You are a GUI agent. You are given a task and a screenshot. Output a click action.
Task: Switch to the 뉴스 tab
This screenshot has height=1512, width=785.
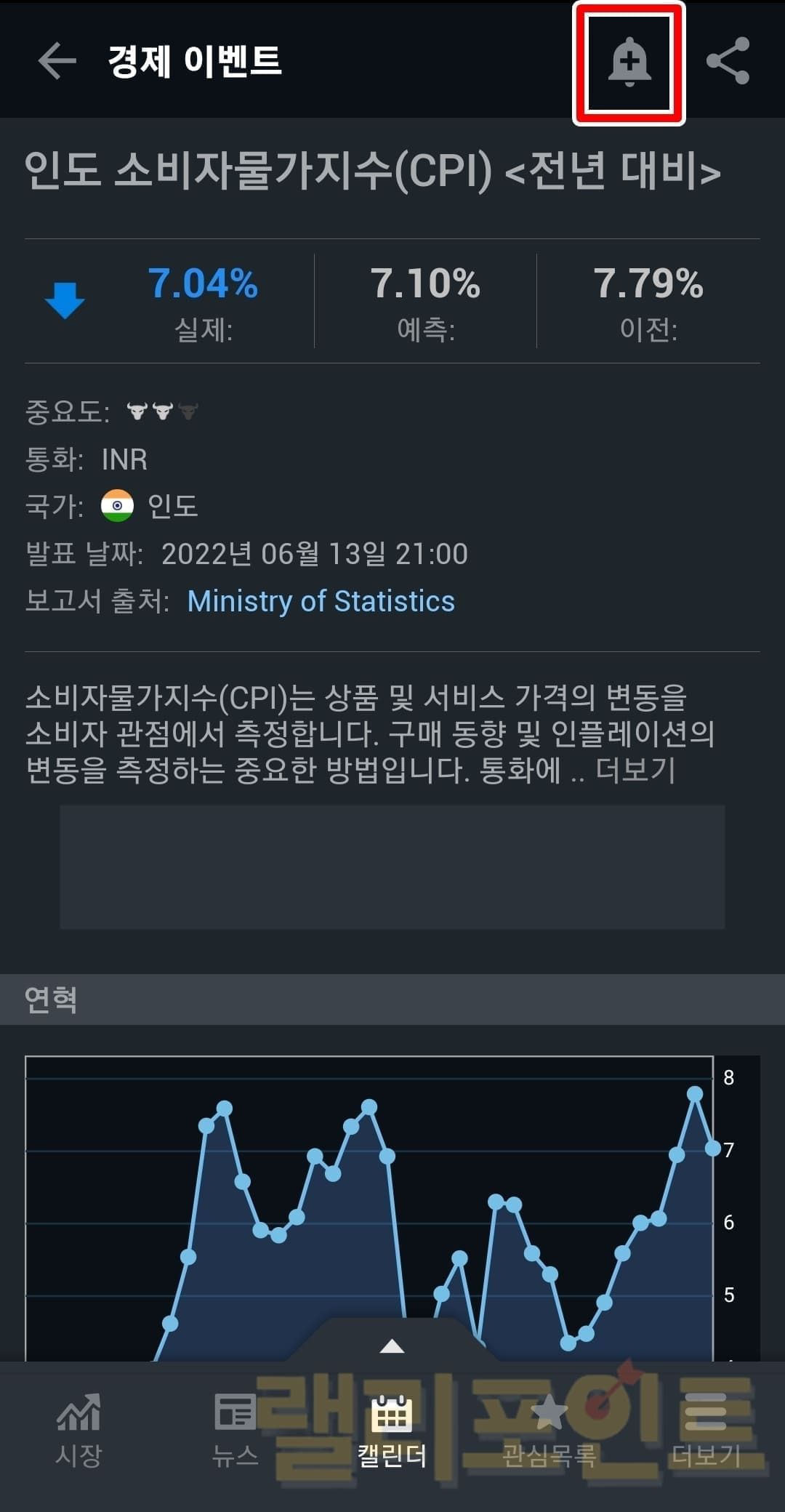click(x=235, y=1429)
